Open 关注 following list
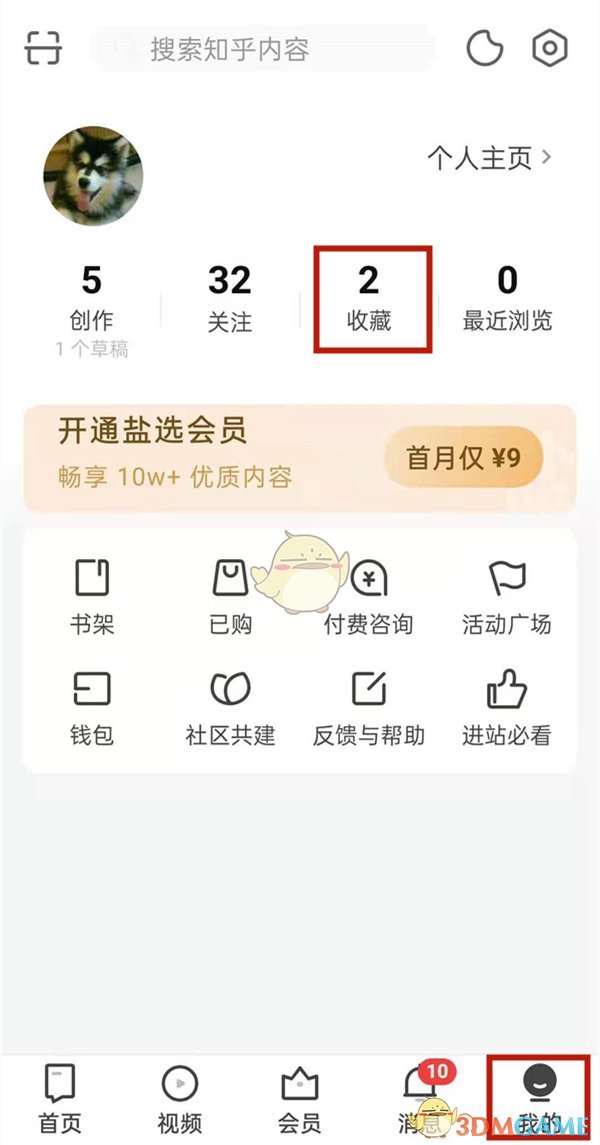The width and height of the screenshot is (600, 1145). tap(229, 299)
